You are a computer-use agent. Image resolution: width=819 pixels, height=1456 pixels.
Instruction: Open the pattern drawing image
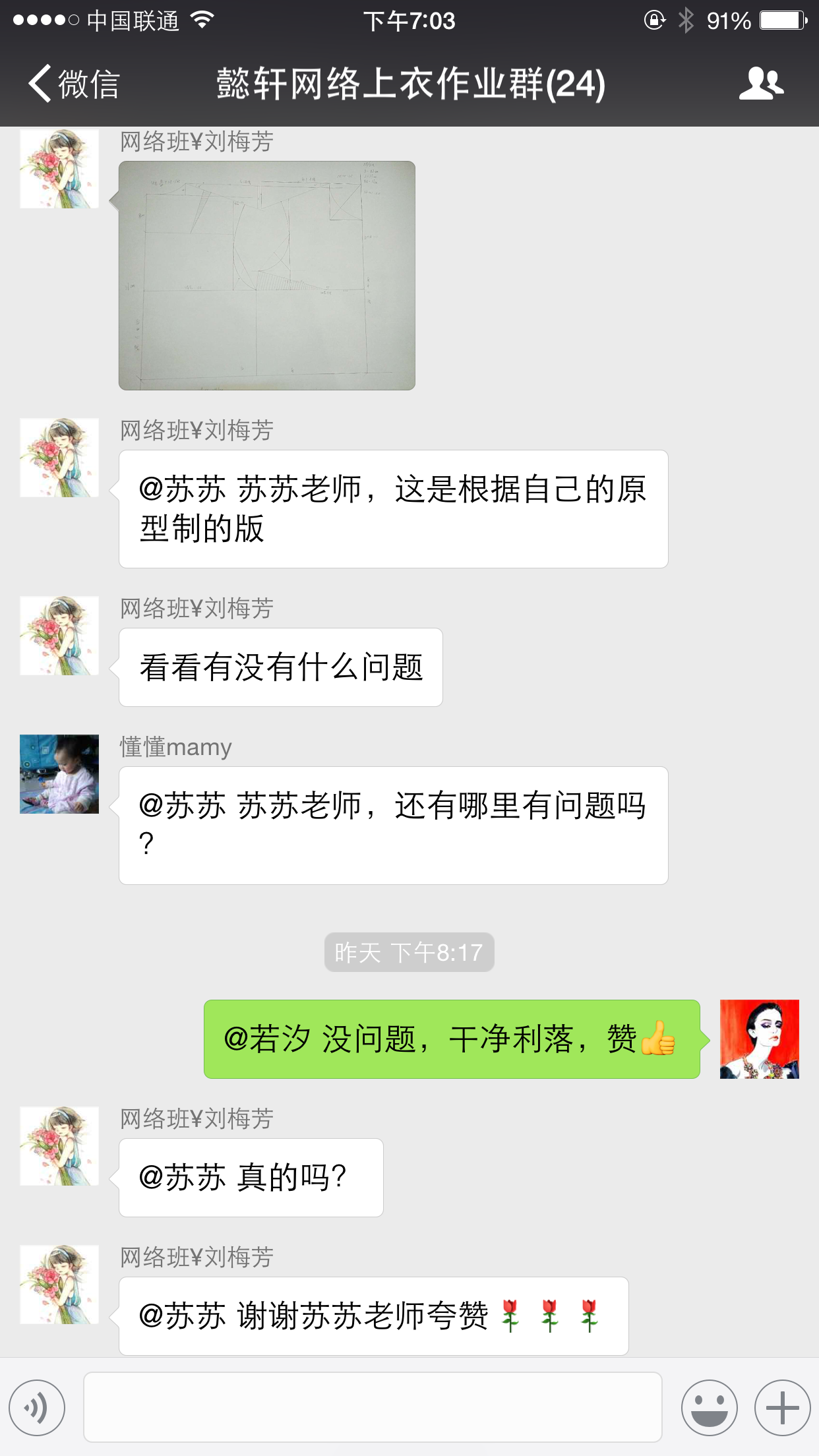coord(267,276)
